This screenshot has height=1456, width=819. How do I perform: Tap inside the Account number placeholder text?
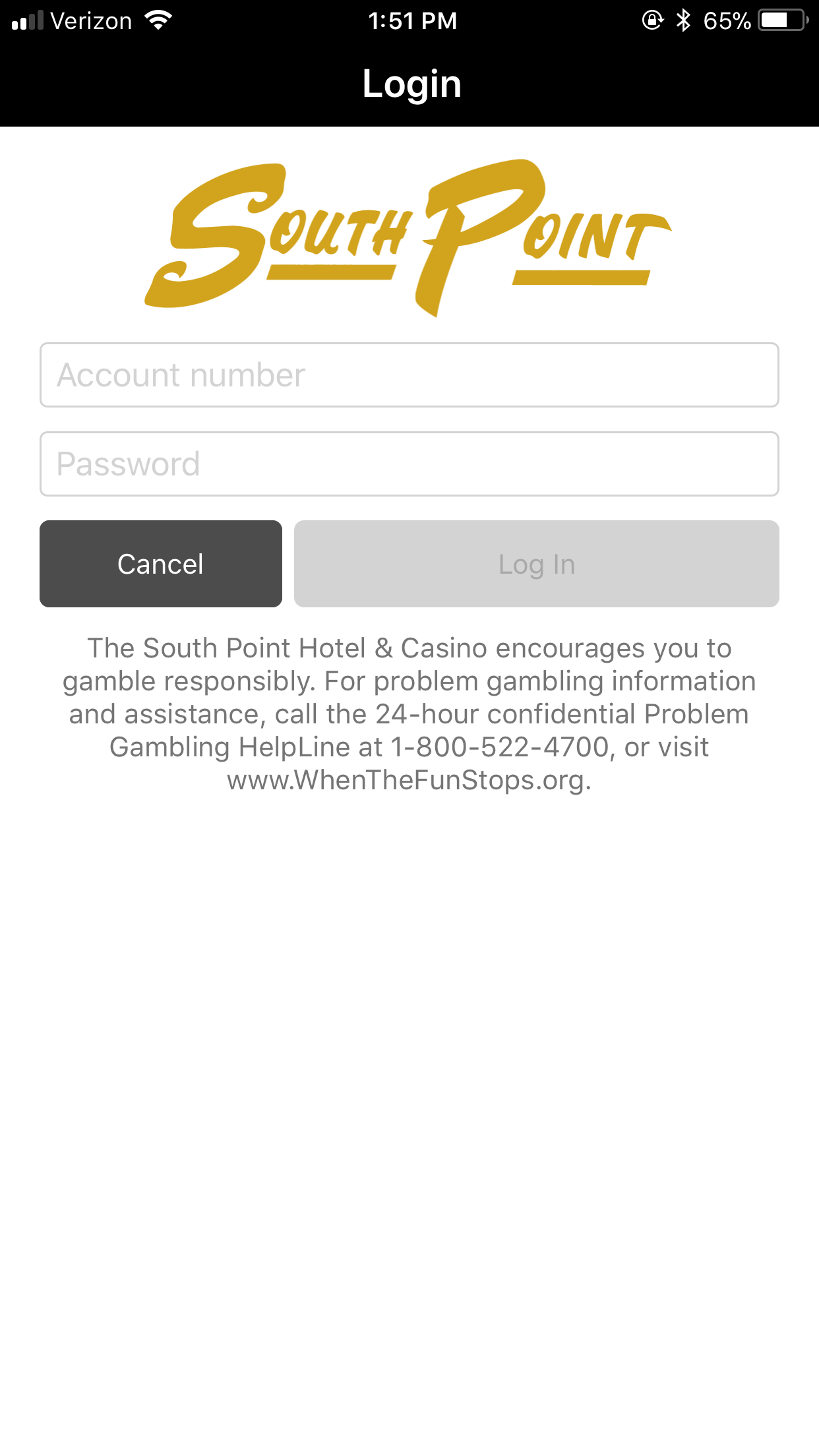point(180,375)
